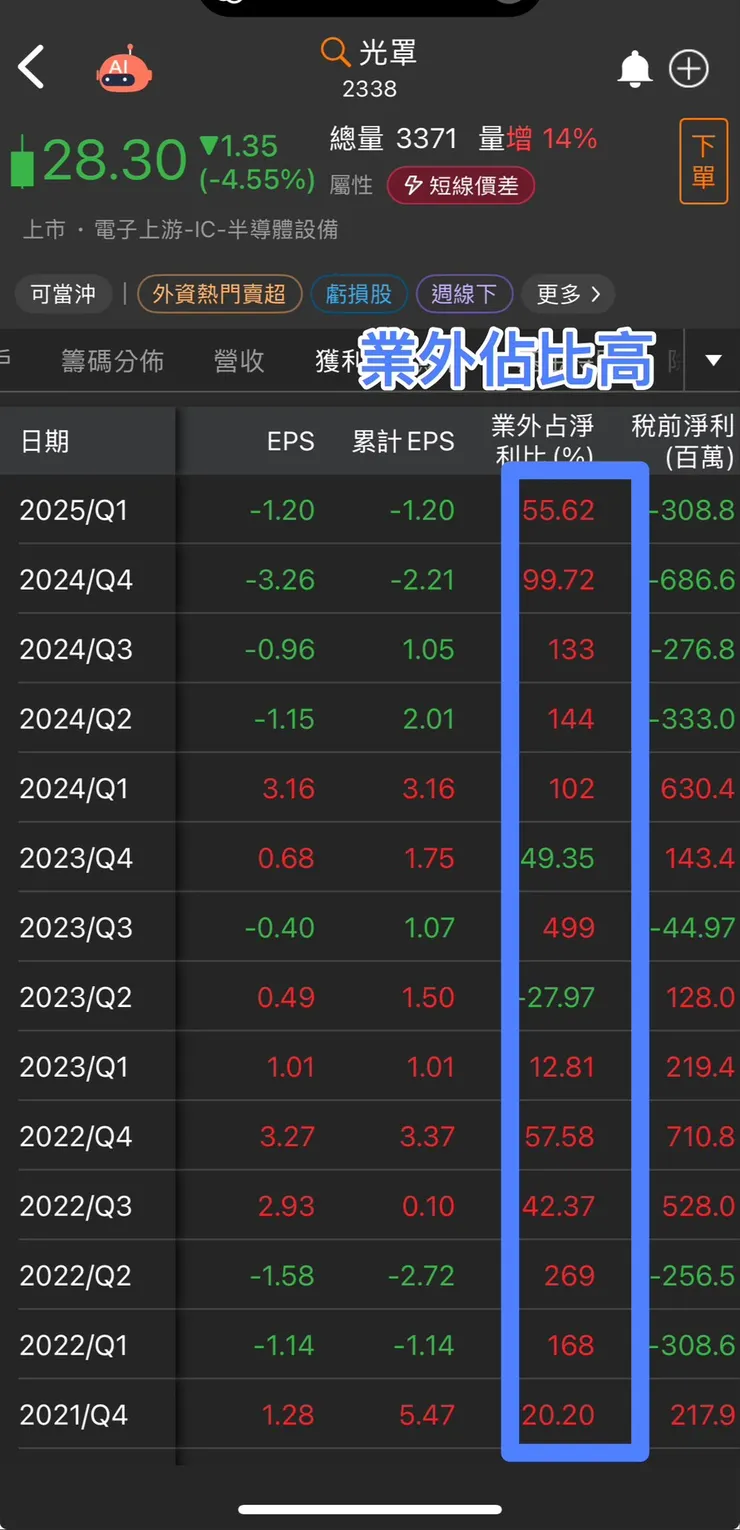Toggle the 外資熱門賣超 tag
The width and height of the screenshot is (740, 1530).
click(219, 294)
